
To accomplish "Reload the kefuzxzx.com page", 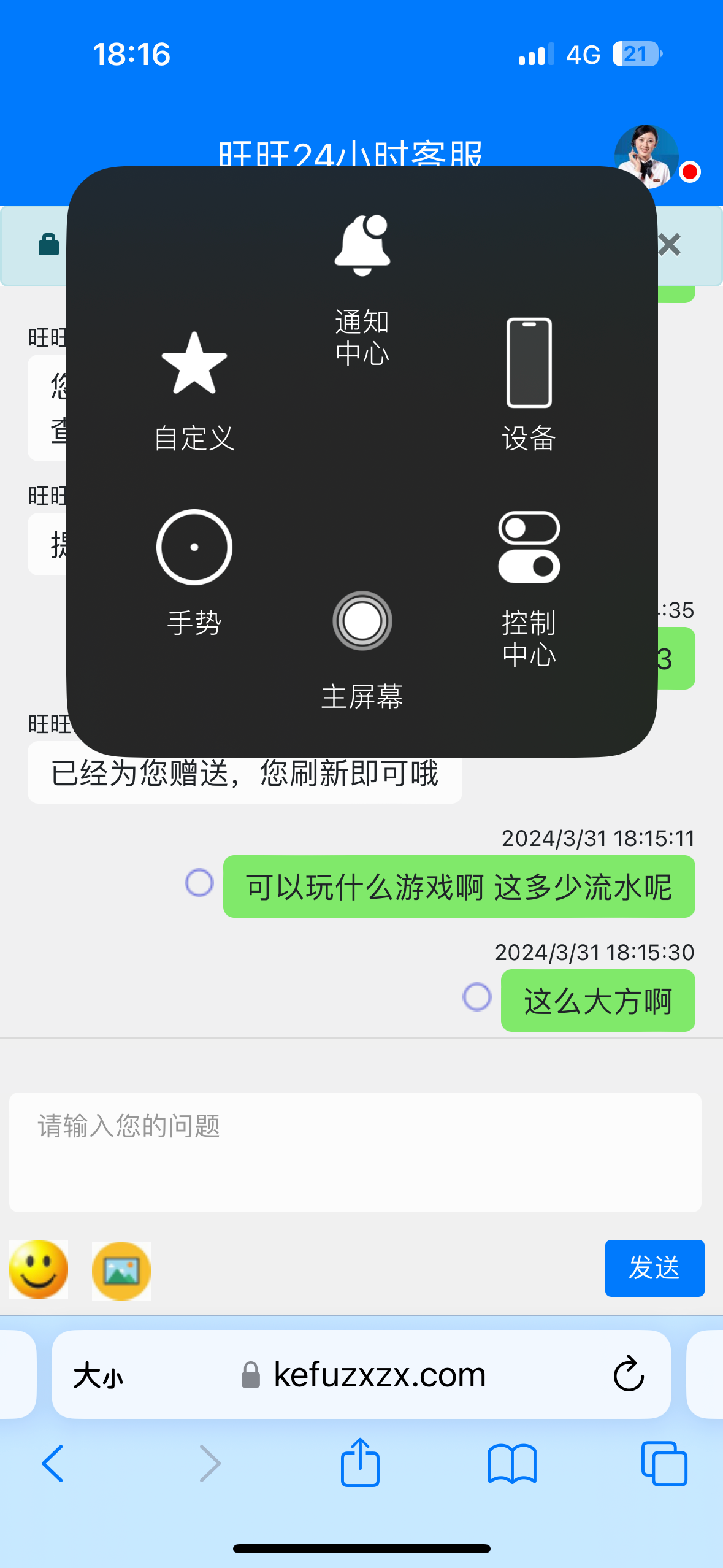I will click(629, 1374).
